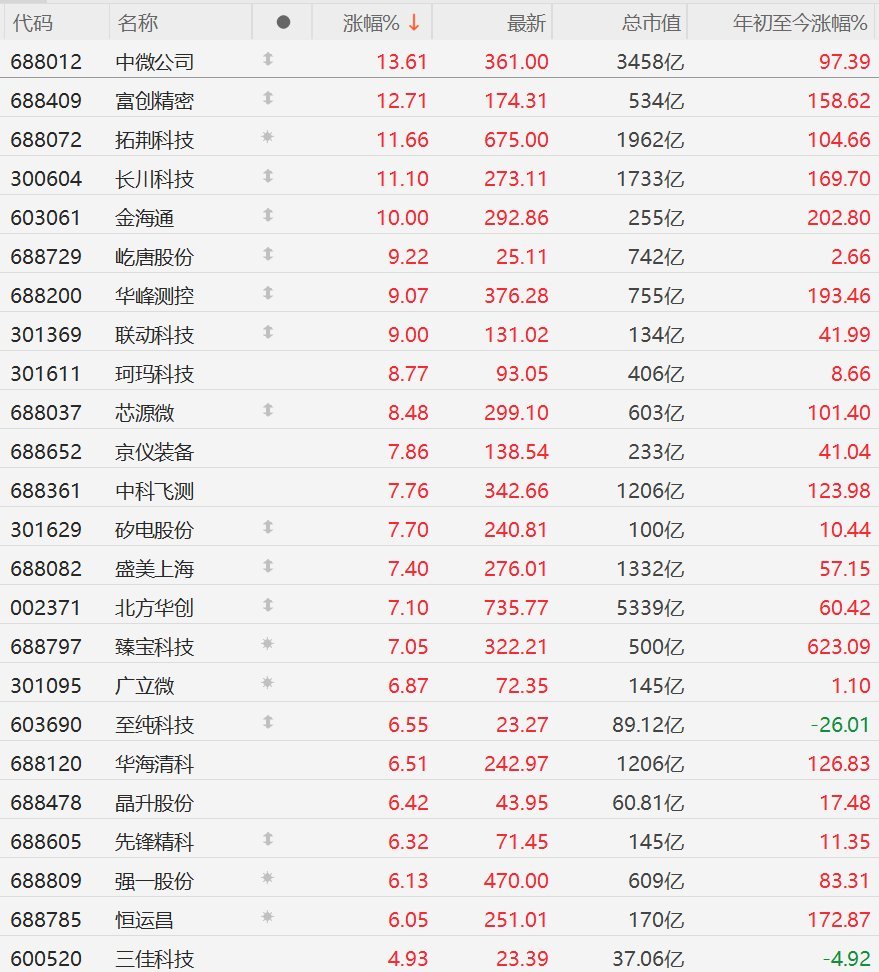Image resolution: width=879 pixels, height=972 pixels.
Task: Open 中科飞测 stock row
Action: [440, 490]
